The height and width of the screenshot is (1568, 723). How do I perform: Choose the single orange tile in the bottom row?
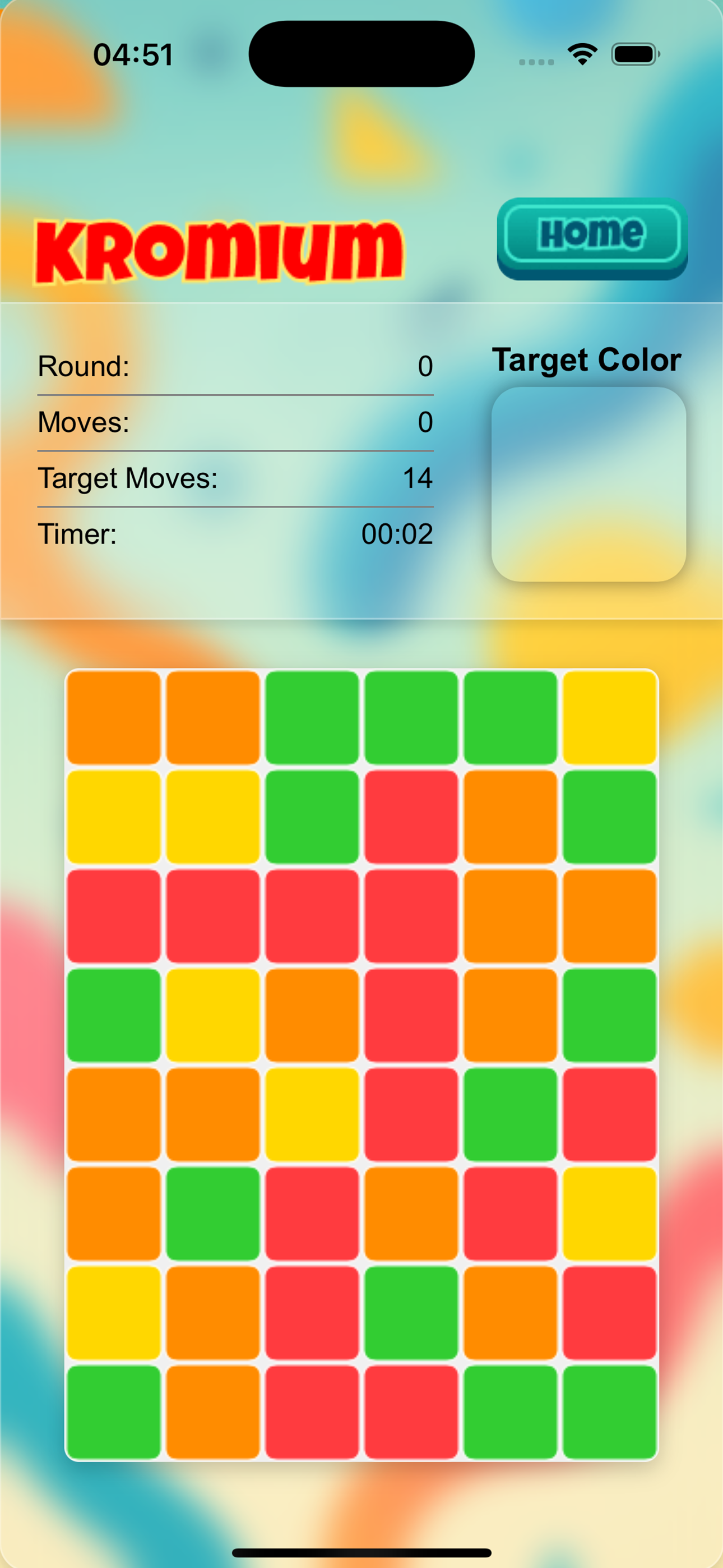(x=212, y=1412)
